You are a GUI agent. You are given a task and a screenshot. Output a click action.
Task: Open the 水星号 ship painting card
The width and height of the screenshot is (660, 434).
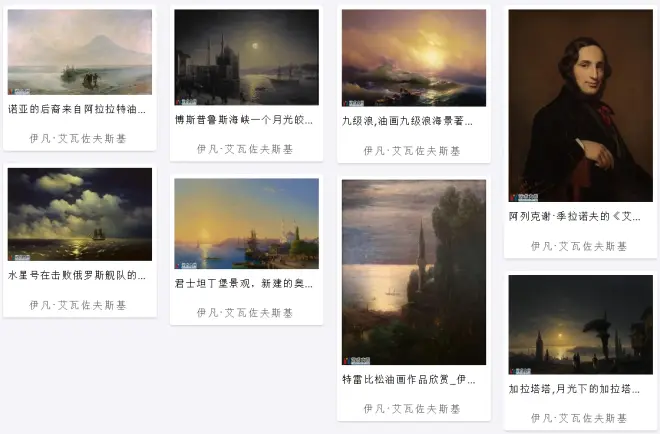(x=80, y=214)
